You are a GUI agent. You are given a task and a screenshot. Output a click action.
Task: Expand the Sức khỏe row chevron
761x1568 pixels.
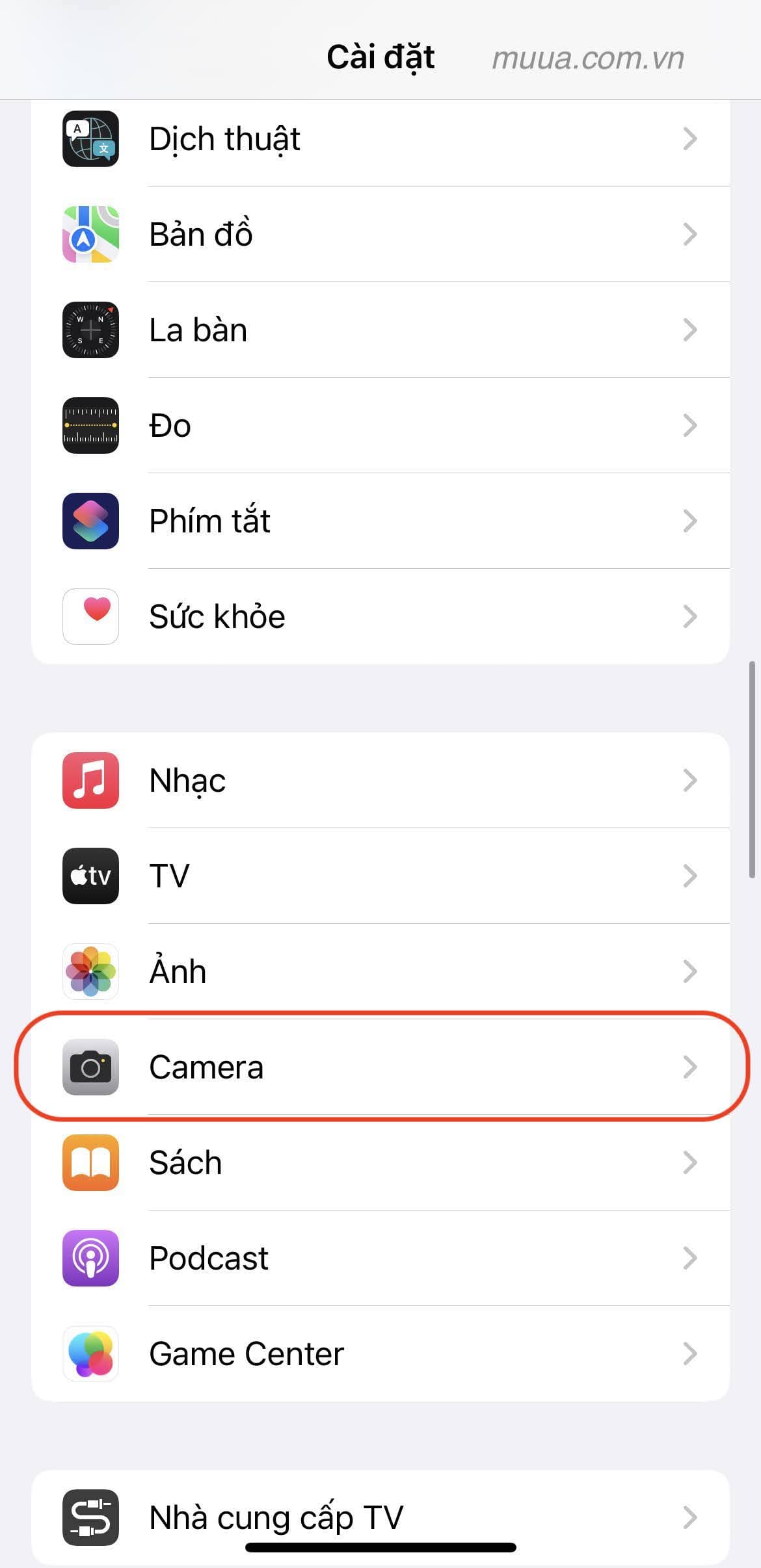pyautogui.click(x=691, y=616)
